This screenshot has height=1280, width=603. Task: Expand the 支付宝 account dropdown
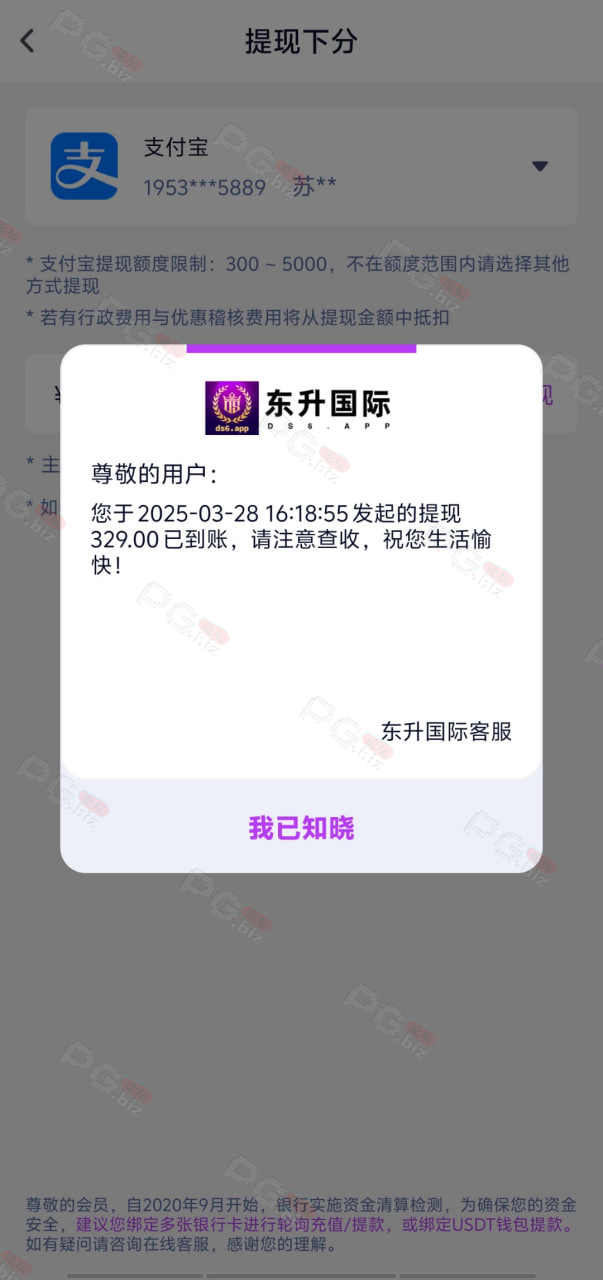point(540,166)
